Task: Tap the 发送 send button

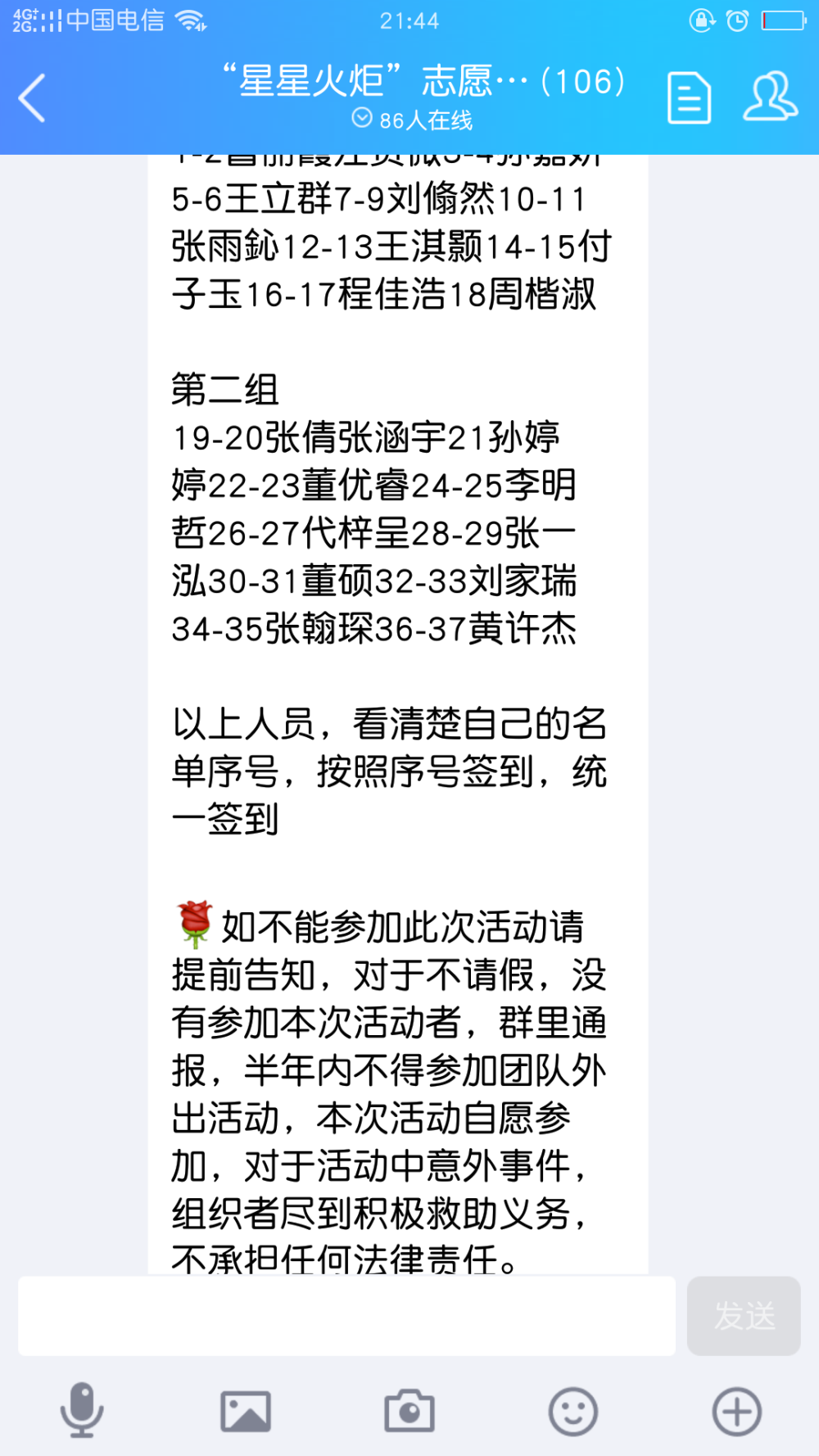Action: (744, 1315)
